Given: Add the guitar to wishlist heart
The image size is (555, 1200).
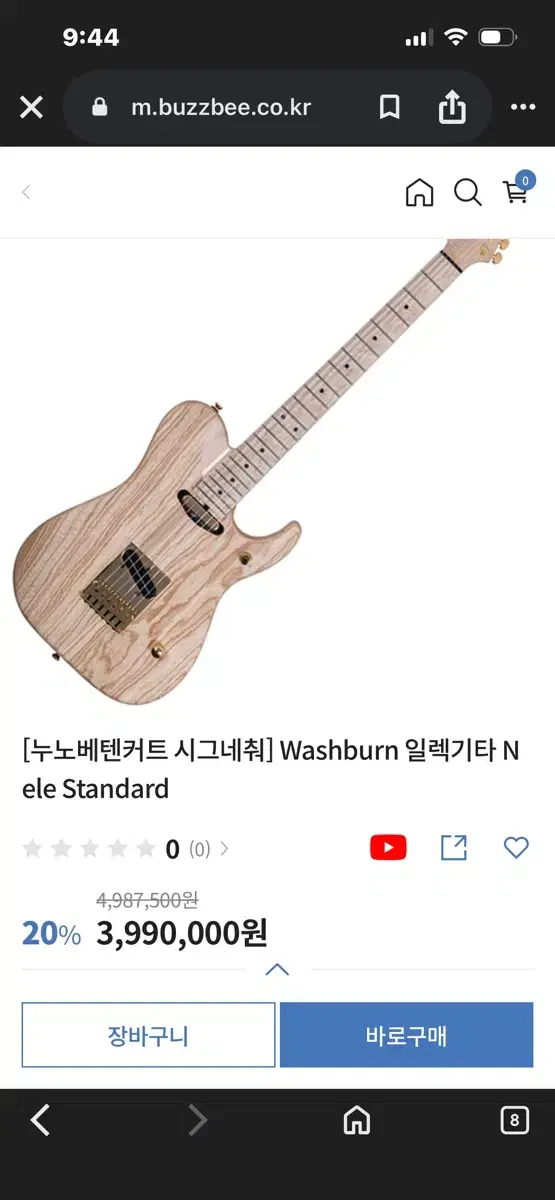Looking at the screenshot, I should point(516,848).
